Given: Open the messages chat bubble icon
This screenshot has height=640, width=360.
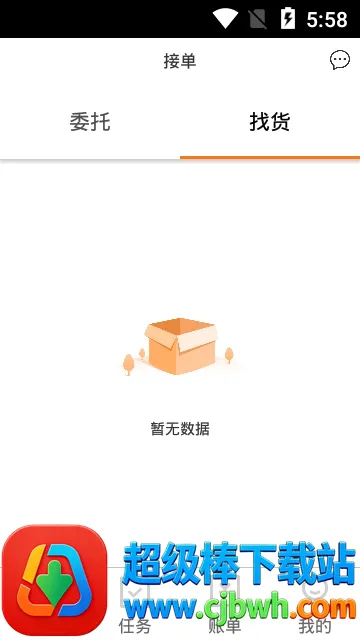Looking at the screenshot, I should (x=340, y=60).
